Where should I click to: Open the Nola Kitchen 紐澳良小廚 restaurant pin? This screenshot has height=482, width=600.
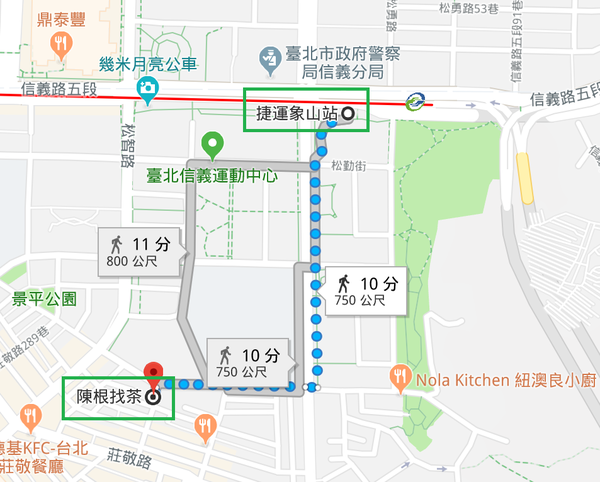[x=401, y=376]
